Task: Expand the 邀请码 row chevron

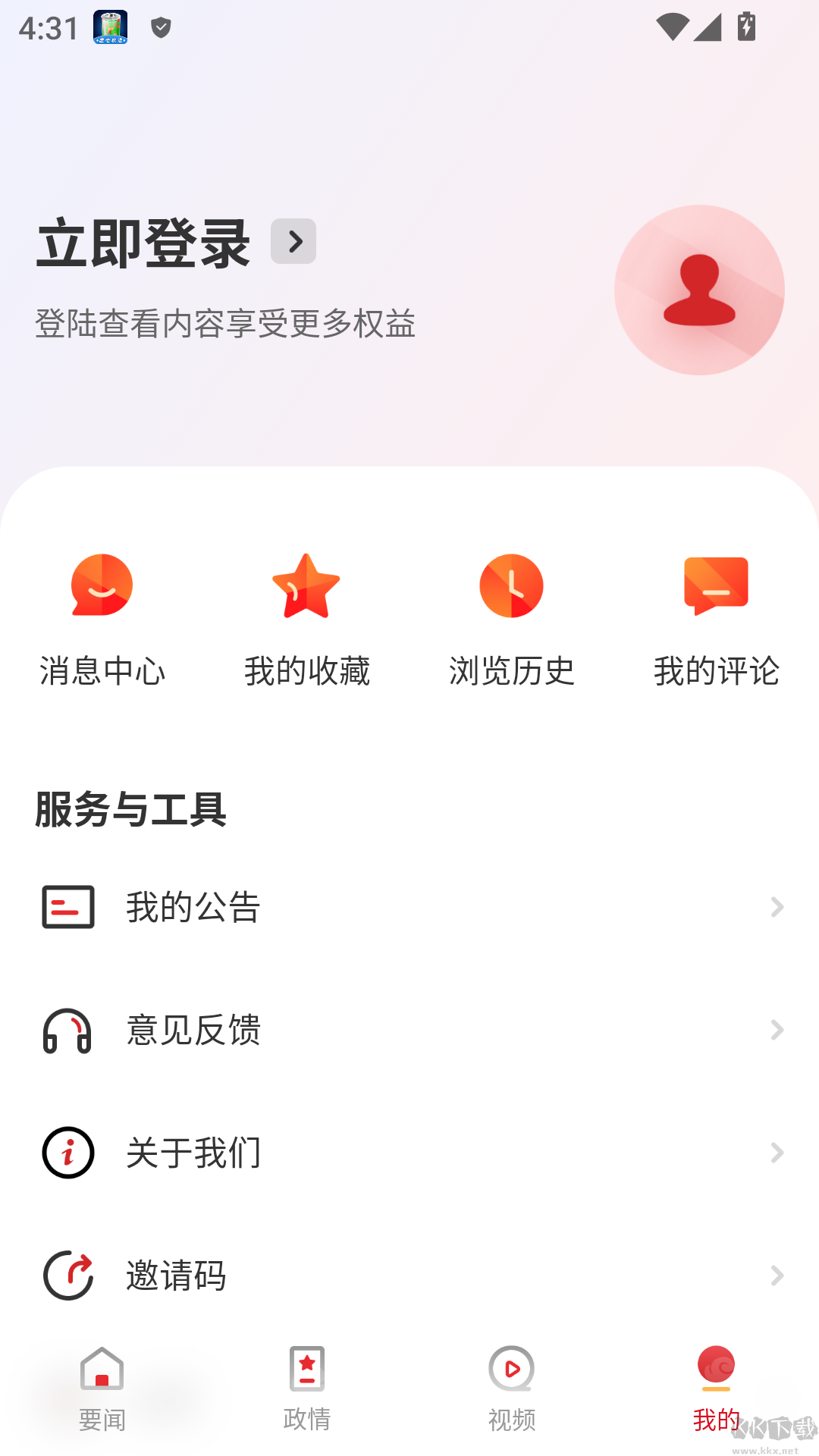Action: pyautogui.click(x=778, y=1276)
